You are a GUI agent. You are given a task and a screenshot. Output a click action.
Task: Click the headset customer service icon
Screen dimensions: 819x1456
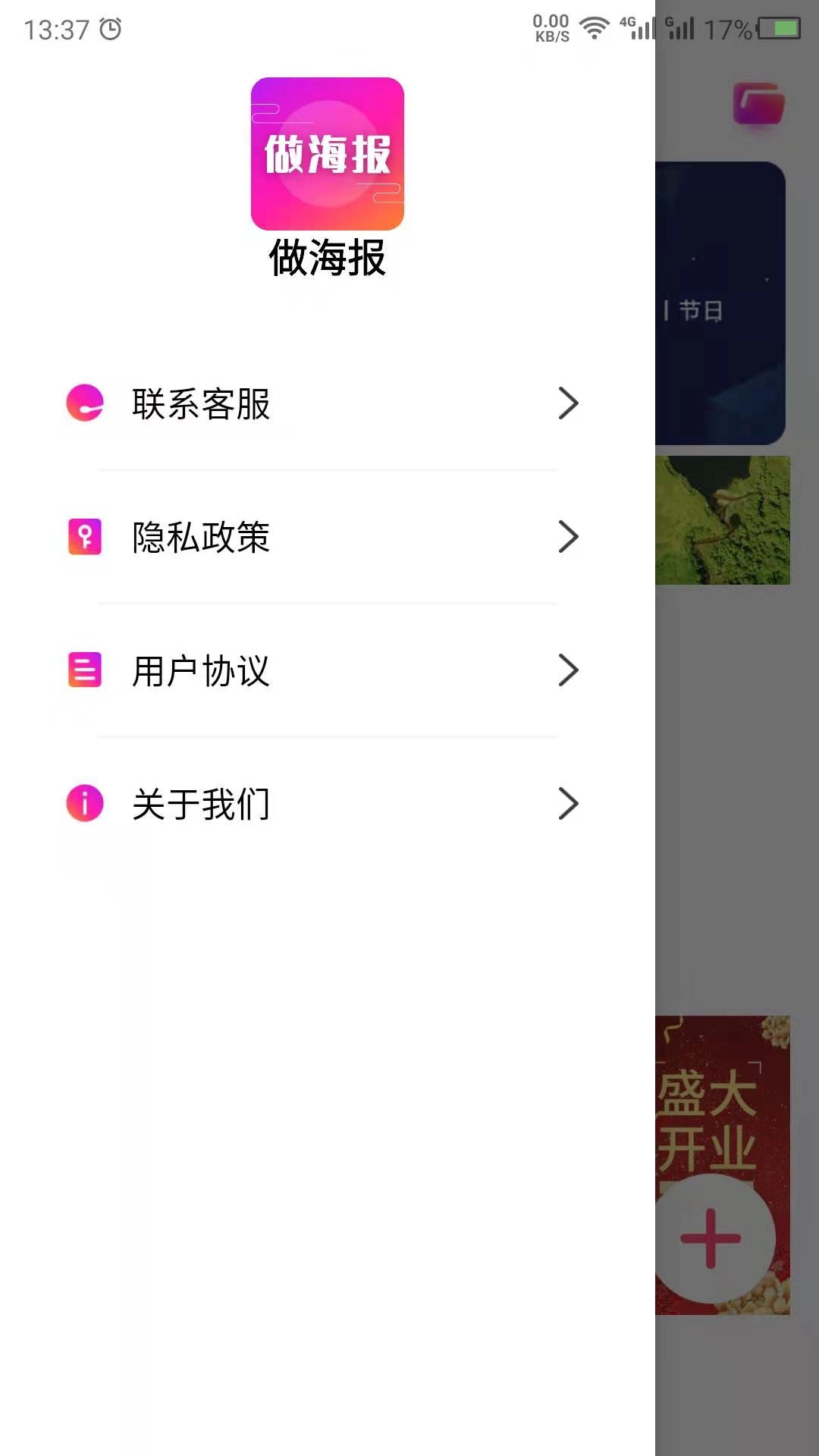click(x=85, y=404)
